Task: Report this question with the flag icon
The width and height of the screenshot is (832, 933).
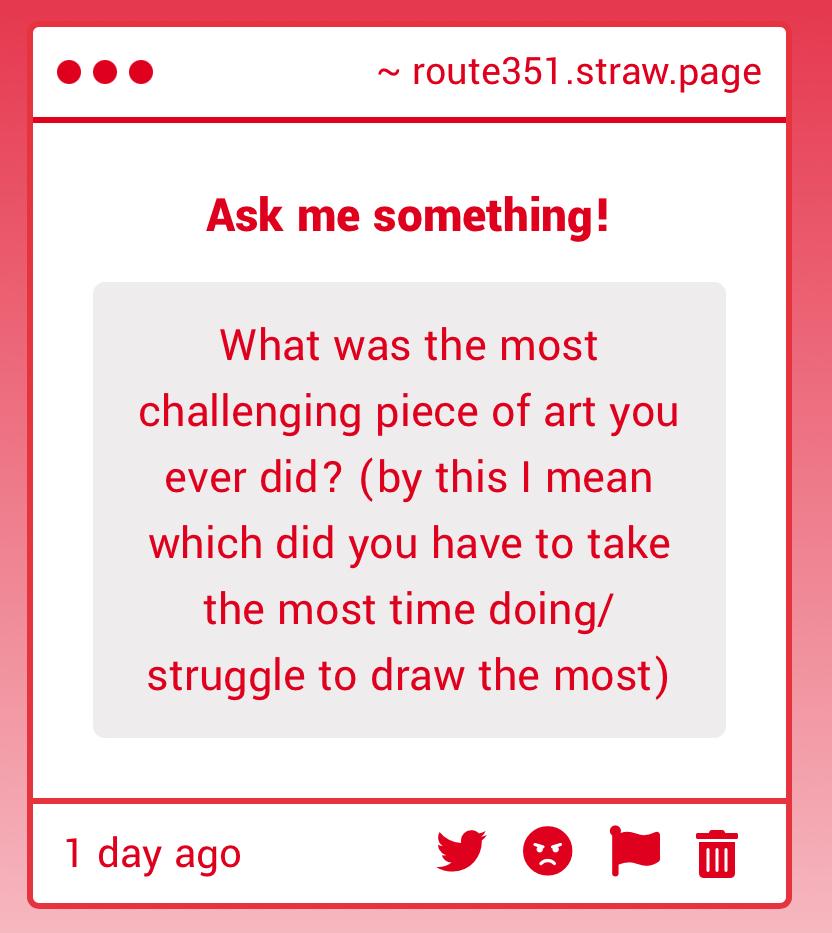Action: 634,852
